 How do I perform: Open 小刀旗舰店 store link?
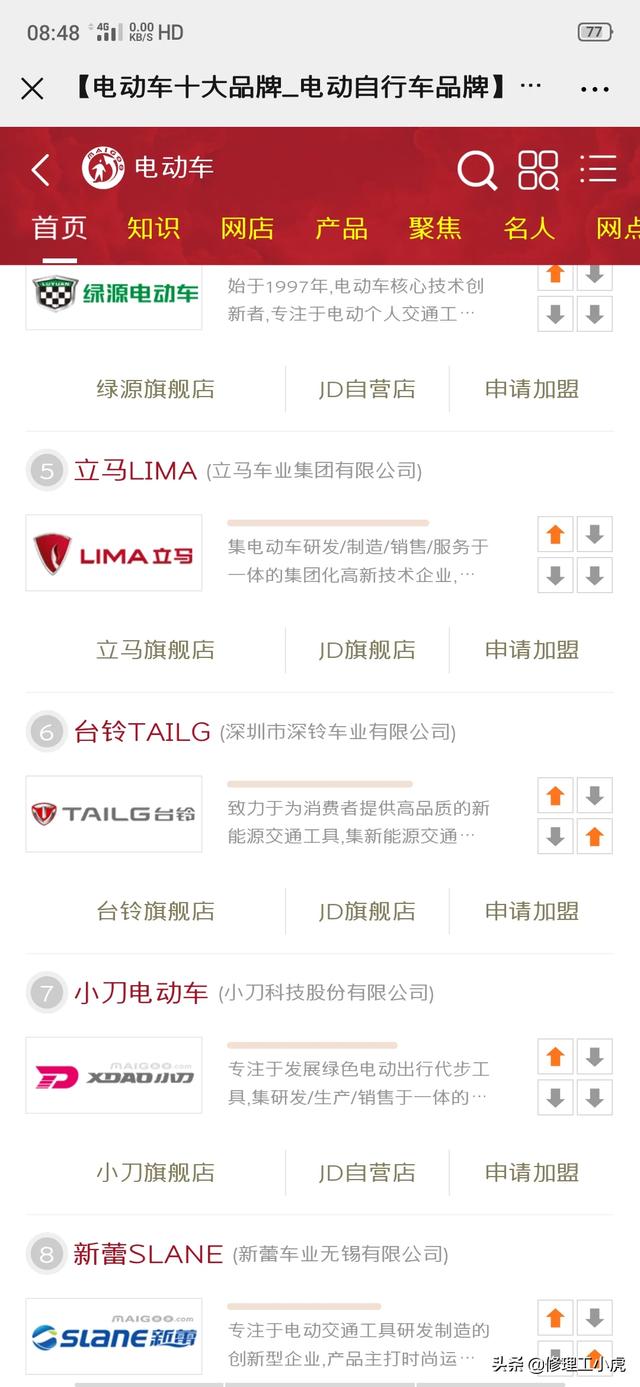click(x=155, y=1172)
